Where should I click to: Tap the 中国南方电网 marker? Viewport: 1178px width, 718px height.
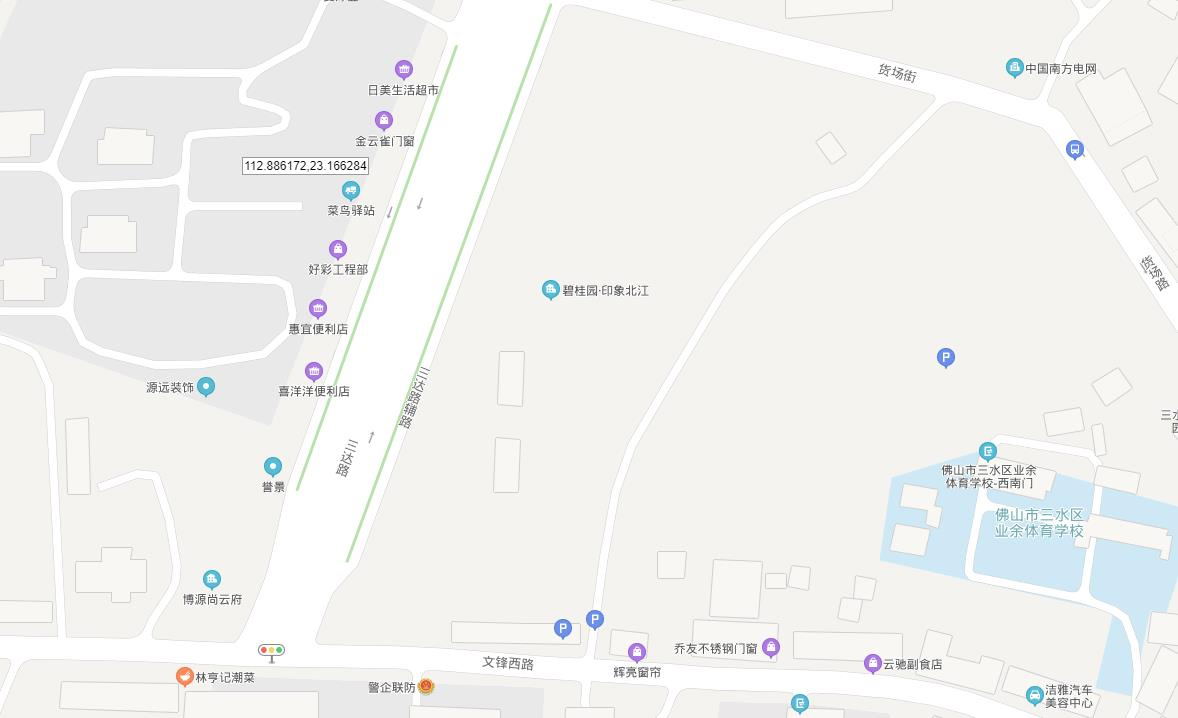point(1014,68)
